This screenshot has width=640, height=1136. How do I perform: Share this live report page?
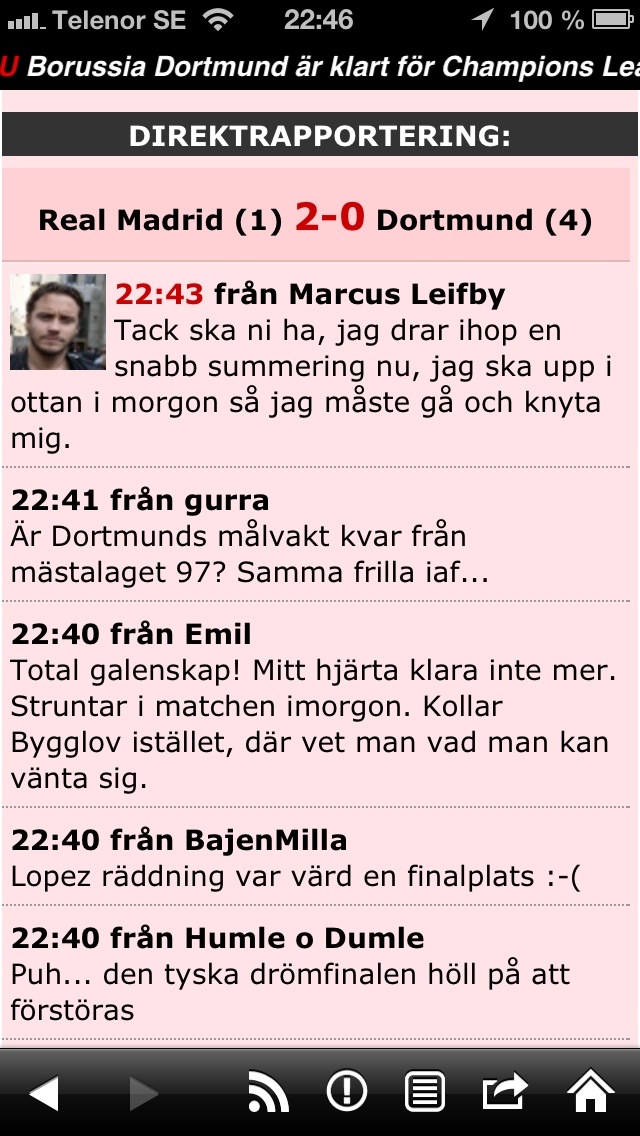[505, 1092]
